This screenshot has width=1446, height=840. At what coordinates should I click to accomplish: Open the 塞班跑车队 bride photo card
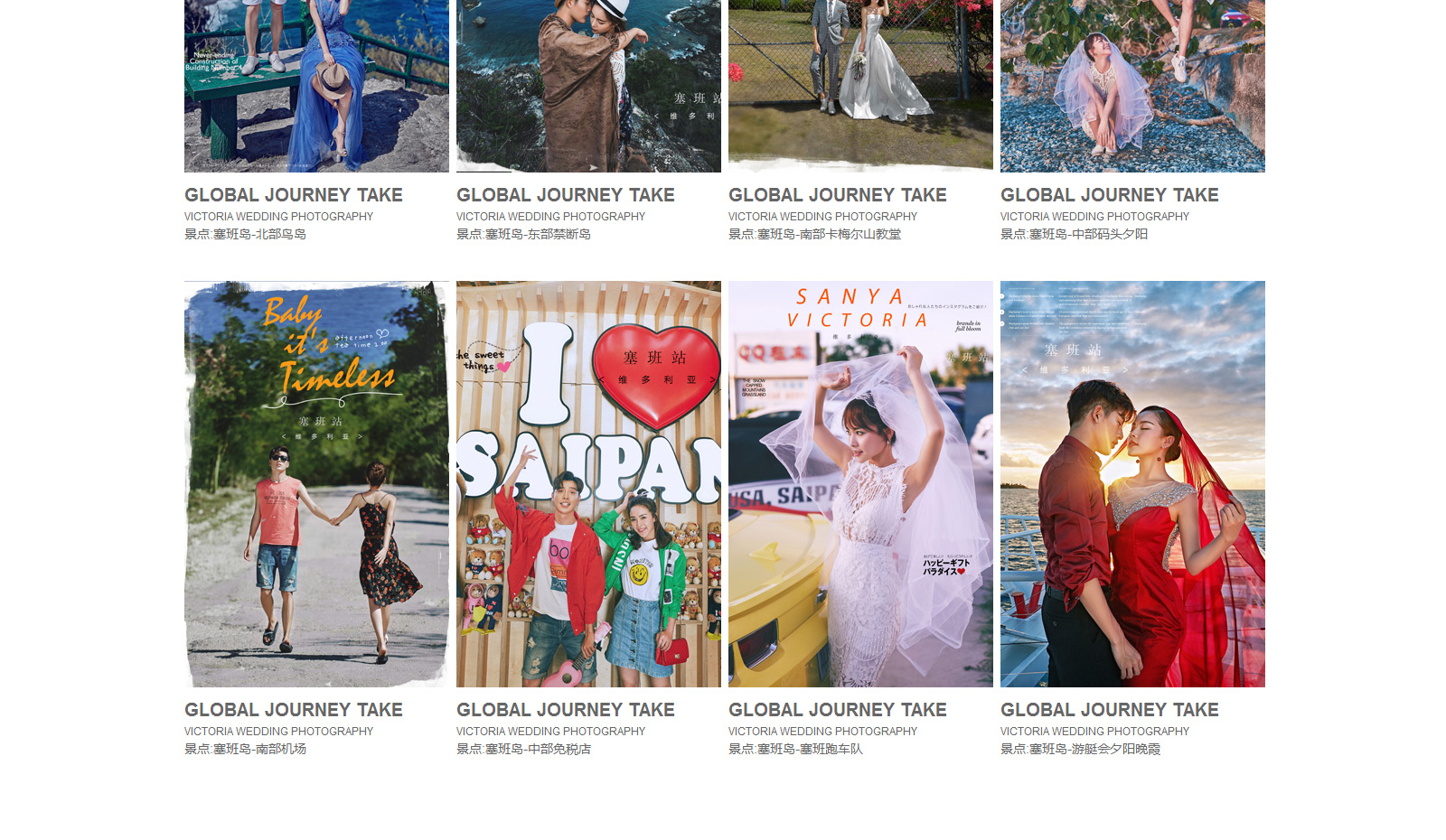coord(860,483)
